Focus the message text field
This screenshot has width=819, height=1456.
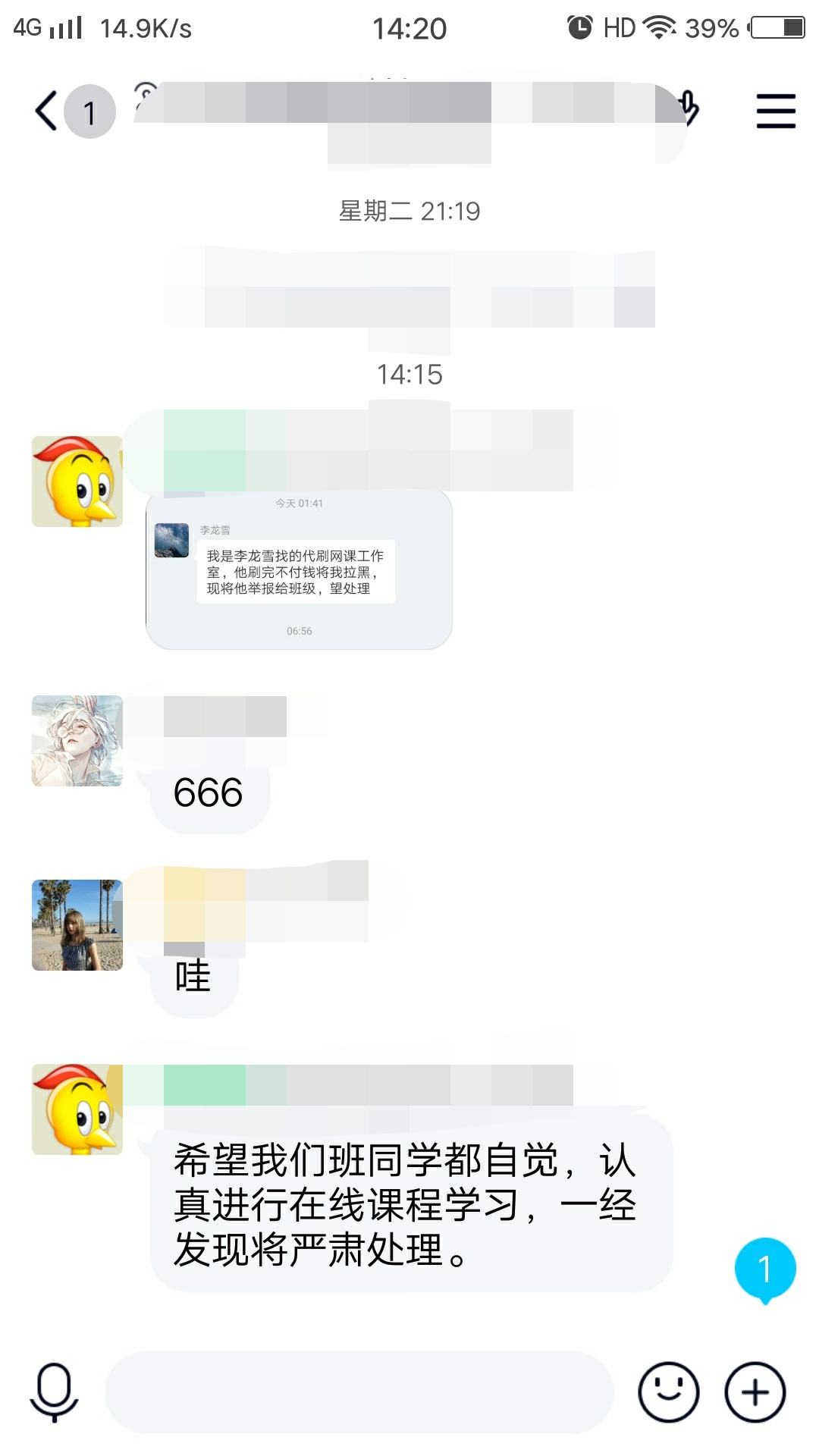click(x=359, y=1392)
